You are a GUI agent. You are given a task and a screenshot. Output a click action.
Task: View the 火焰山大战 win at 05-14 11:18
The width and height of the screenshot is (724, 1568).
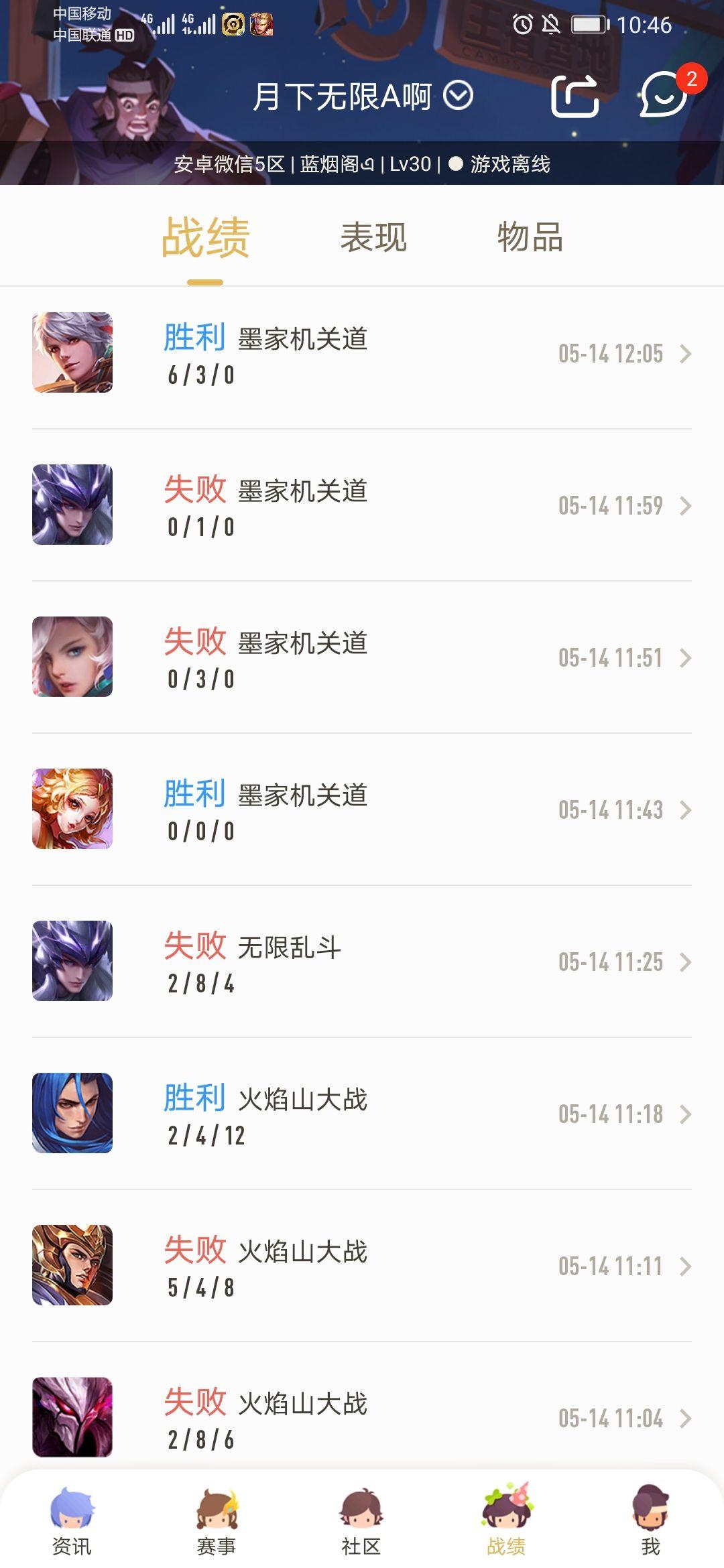362,1114
